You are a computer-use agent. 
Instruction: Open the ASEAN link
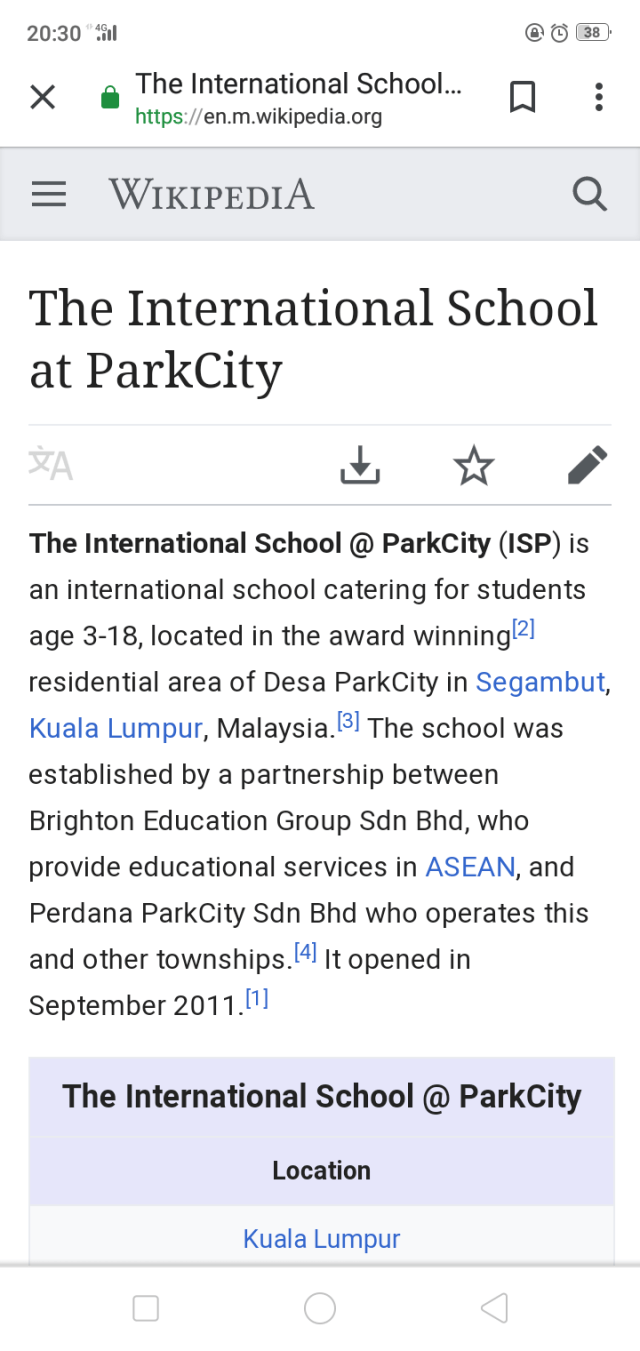pos(470,866)
